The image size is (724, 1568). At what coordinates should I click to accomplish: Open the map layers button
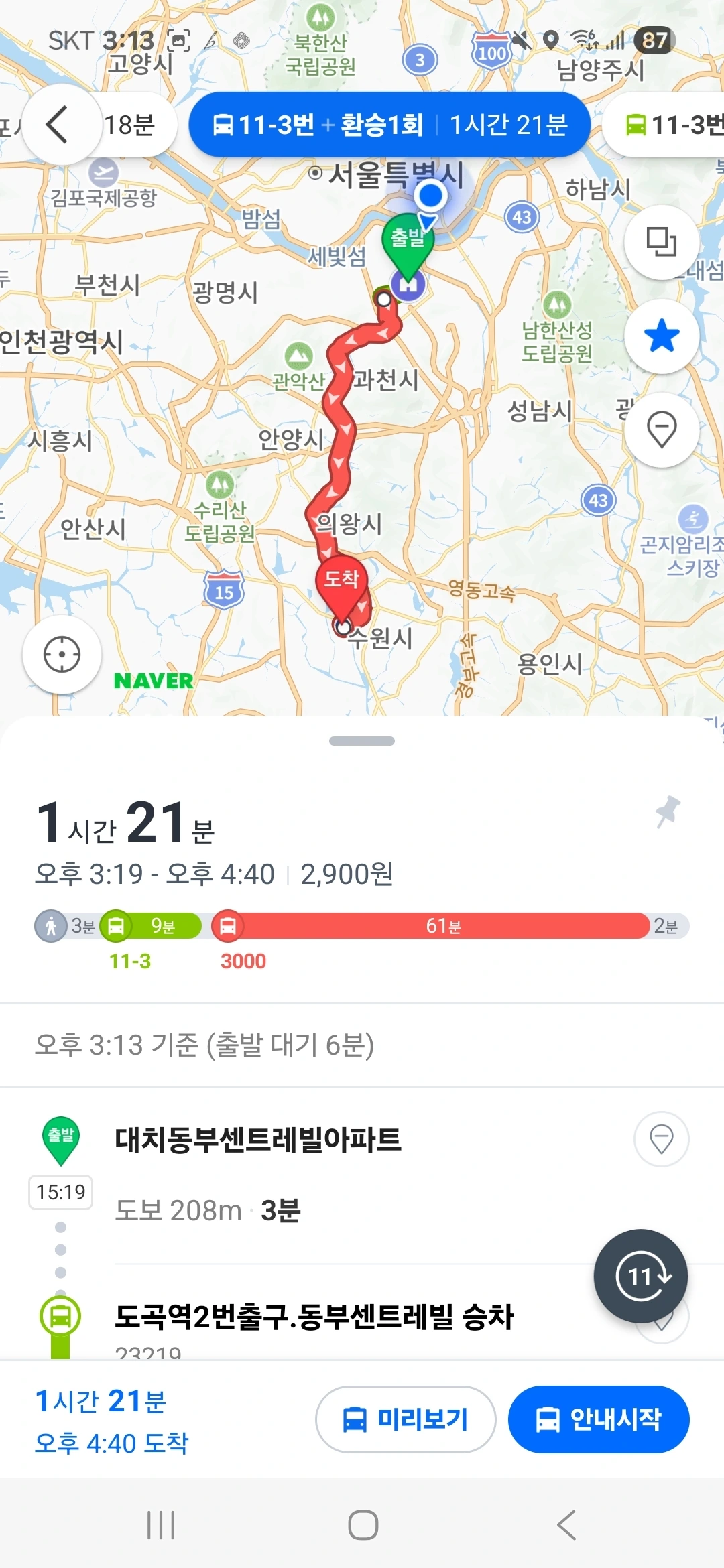point(661,242)
